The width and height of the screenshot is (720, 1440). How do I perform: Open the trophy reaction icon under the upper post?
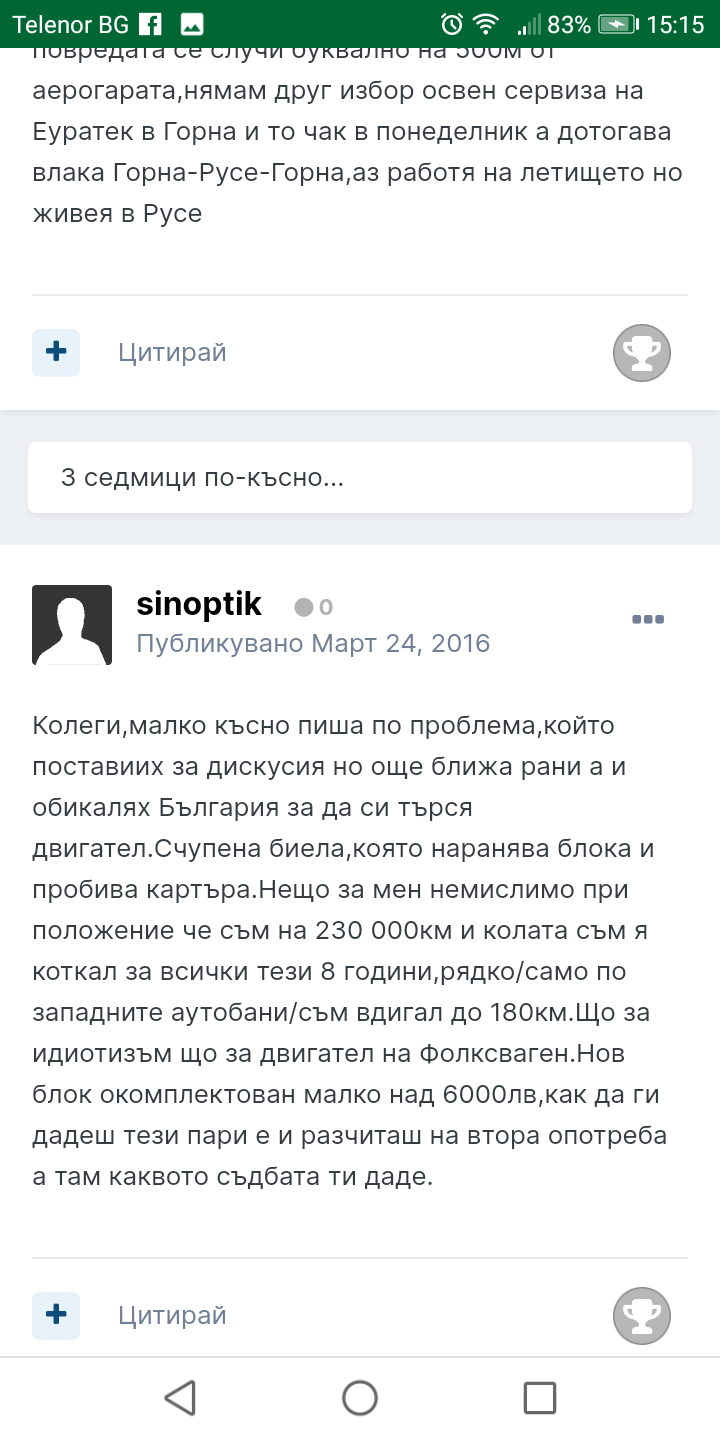641,353
